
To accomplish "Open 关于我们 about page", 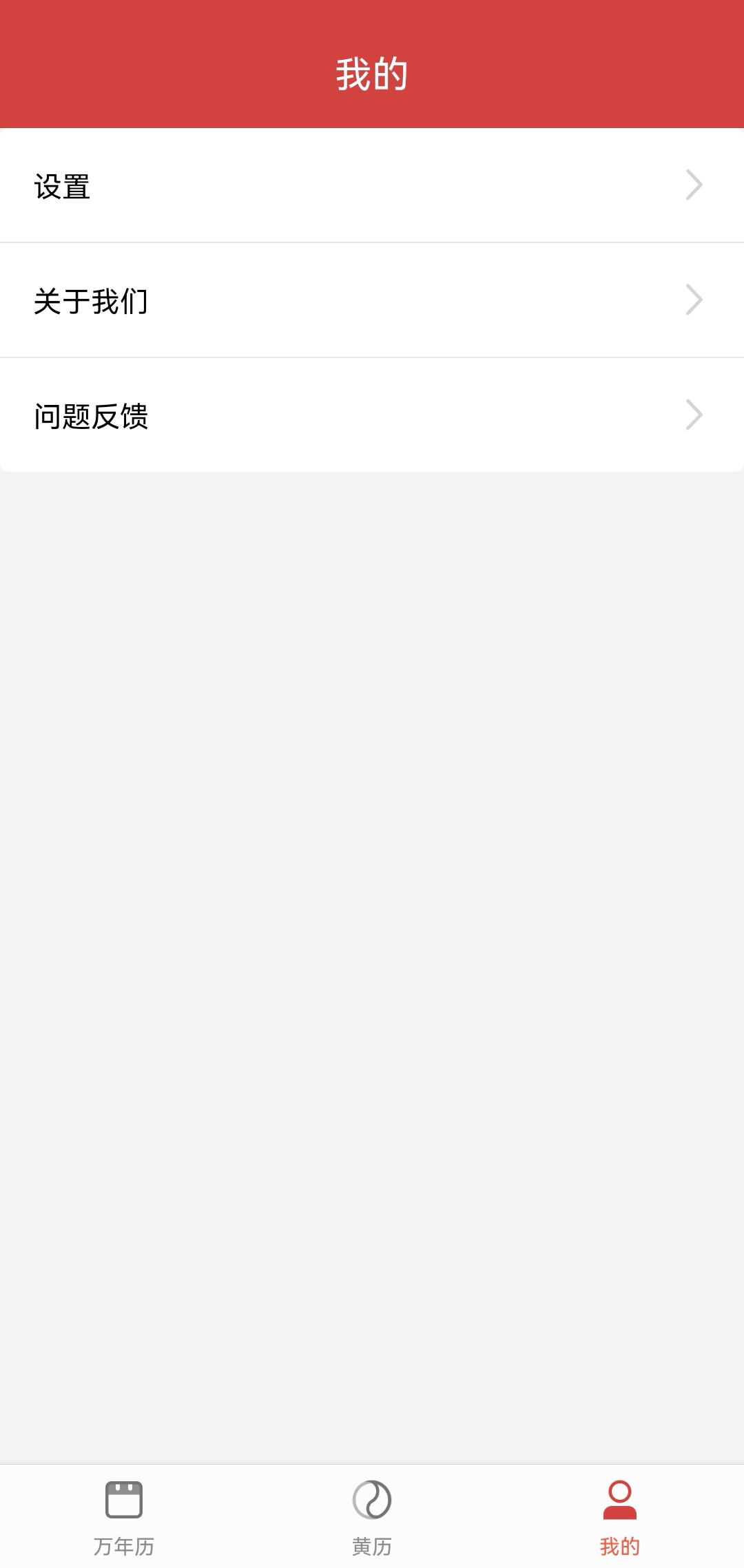I will [x=372, y=299].
